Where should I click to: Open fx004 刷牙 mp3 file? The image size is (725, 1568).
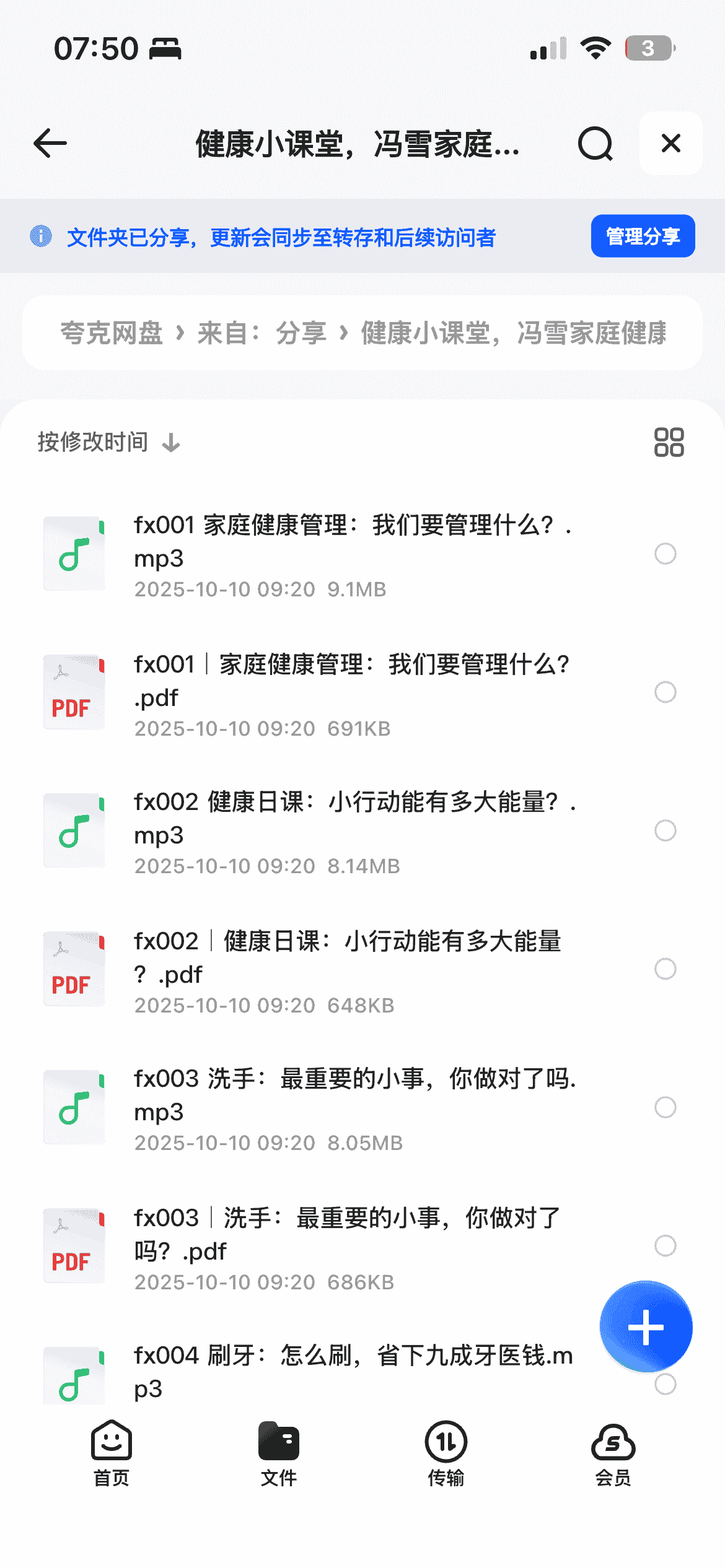(353, 1371)
